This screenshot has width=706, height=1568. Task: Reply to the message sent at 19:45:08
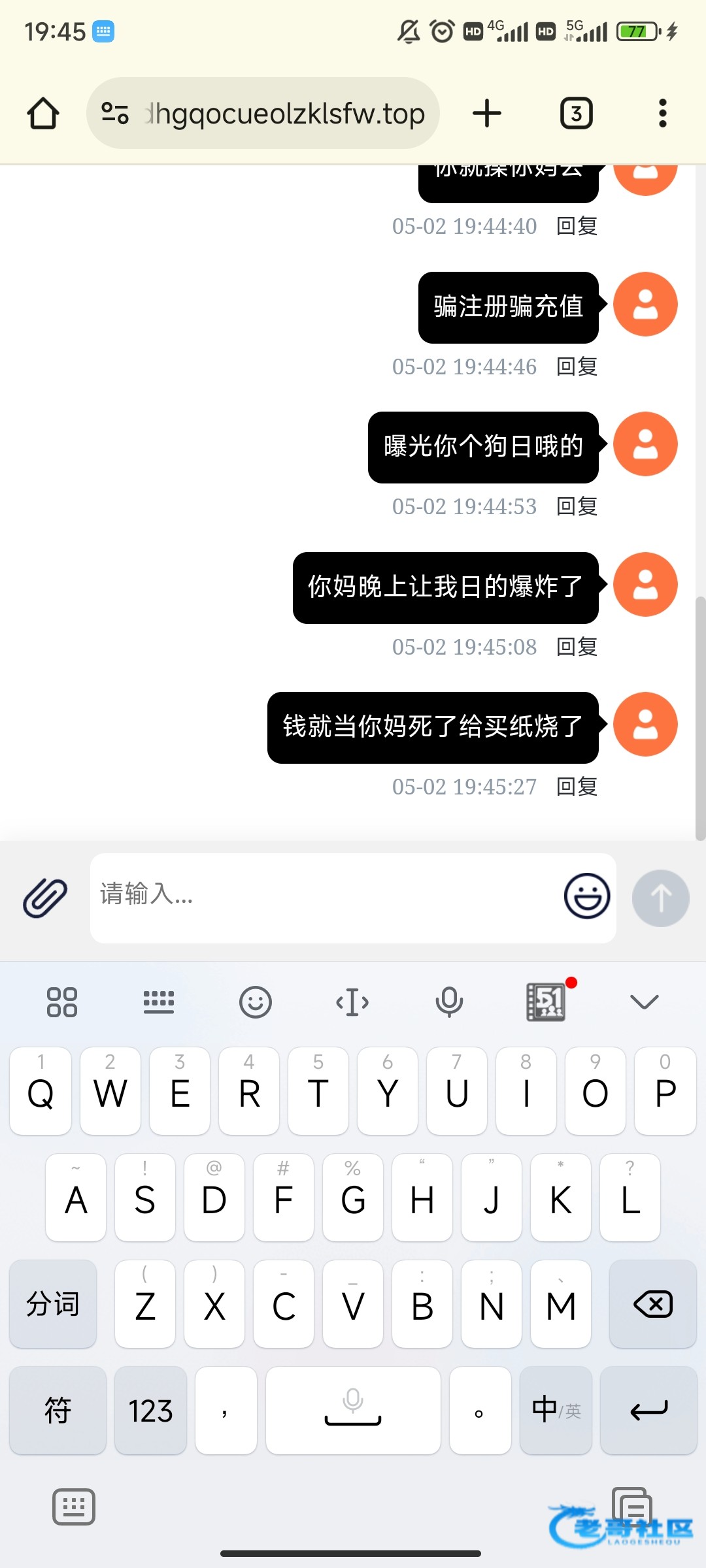click(x=577, y=647)
